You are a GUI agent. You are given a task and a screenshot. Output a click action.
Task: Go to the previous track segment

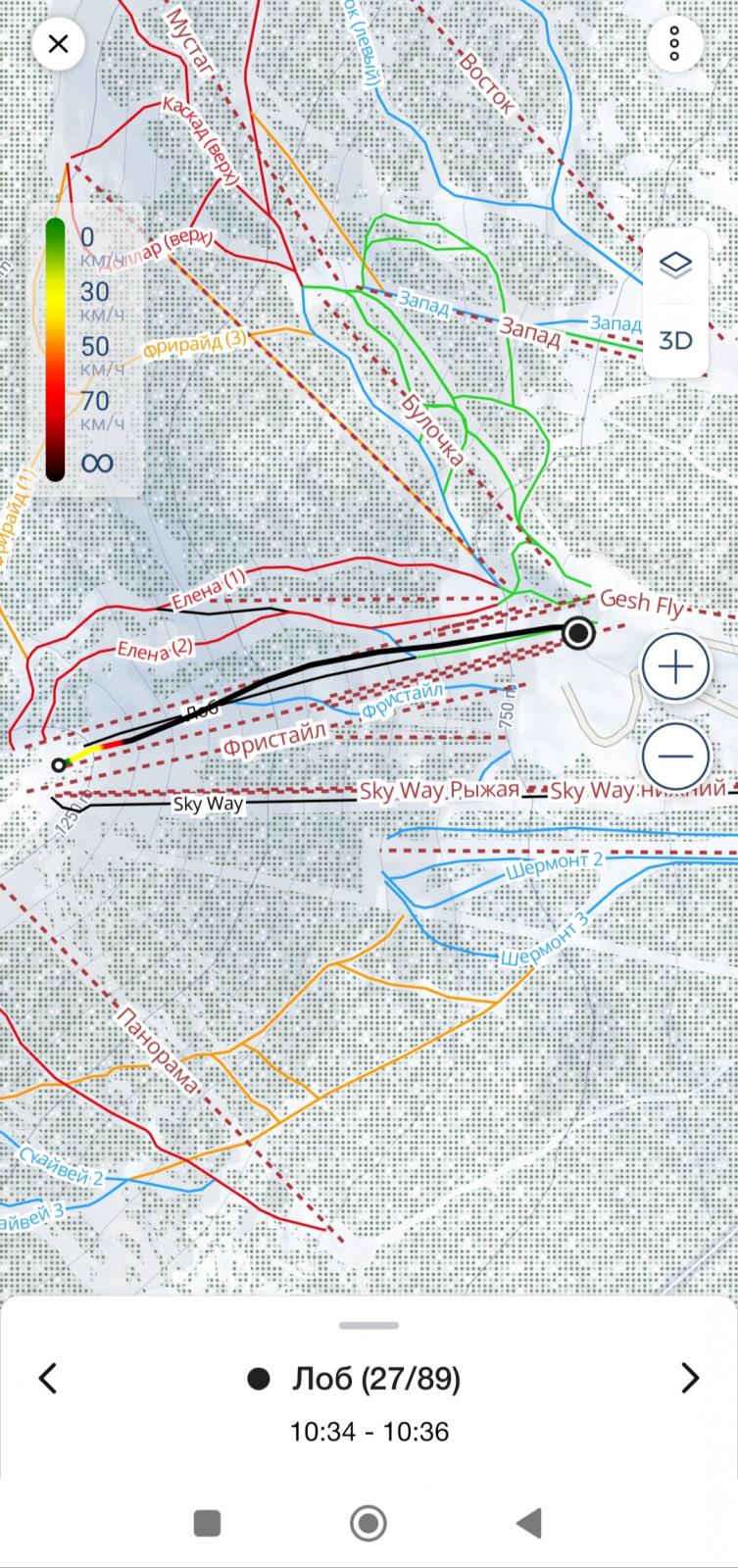(48, 1379)
